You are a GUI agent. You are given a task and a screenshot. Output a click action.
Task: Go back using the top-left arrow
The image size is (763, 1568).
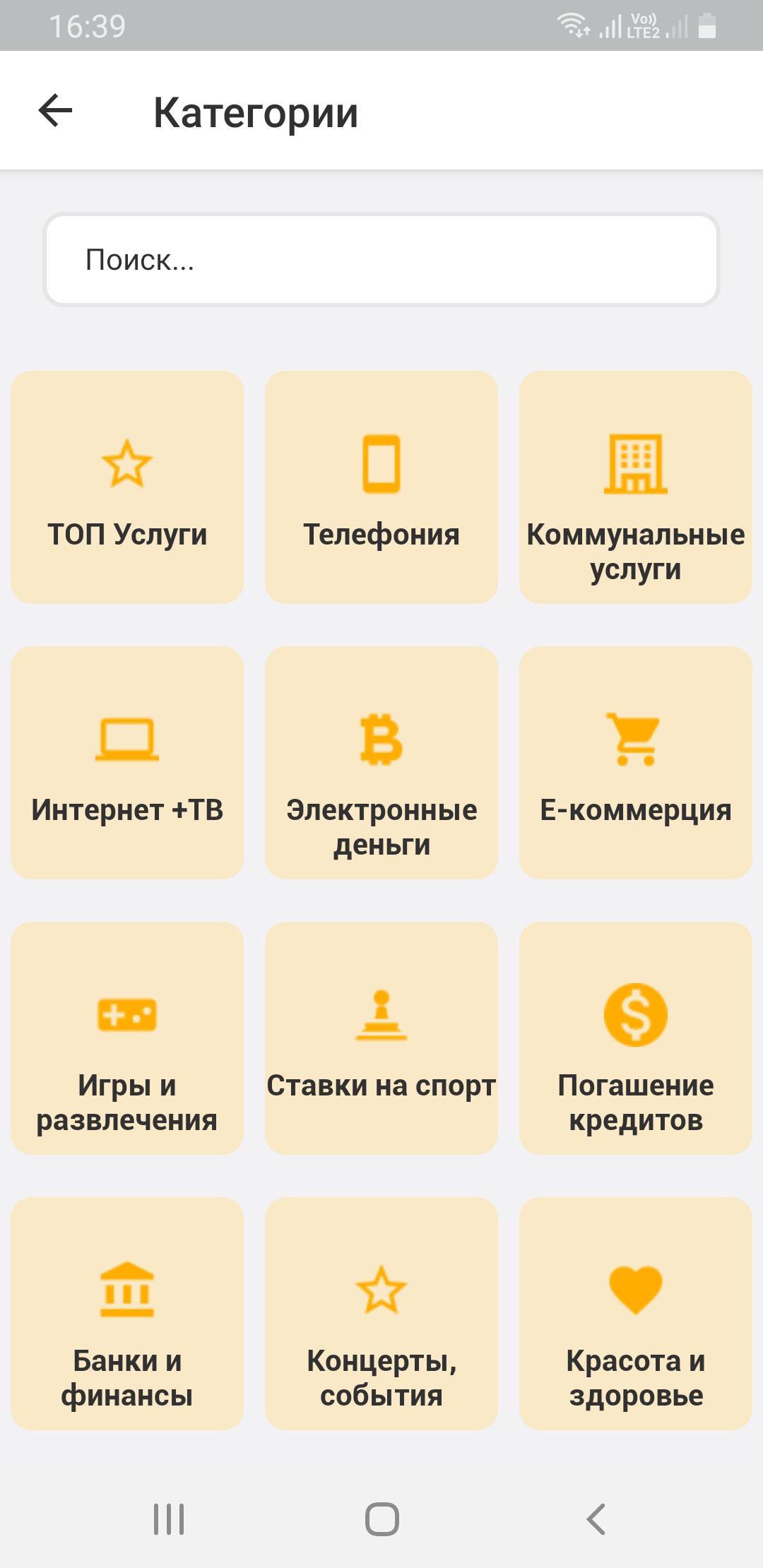point(55,111)
